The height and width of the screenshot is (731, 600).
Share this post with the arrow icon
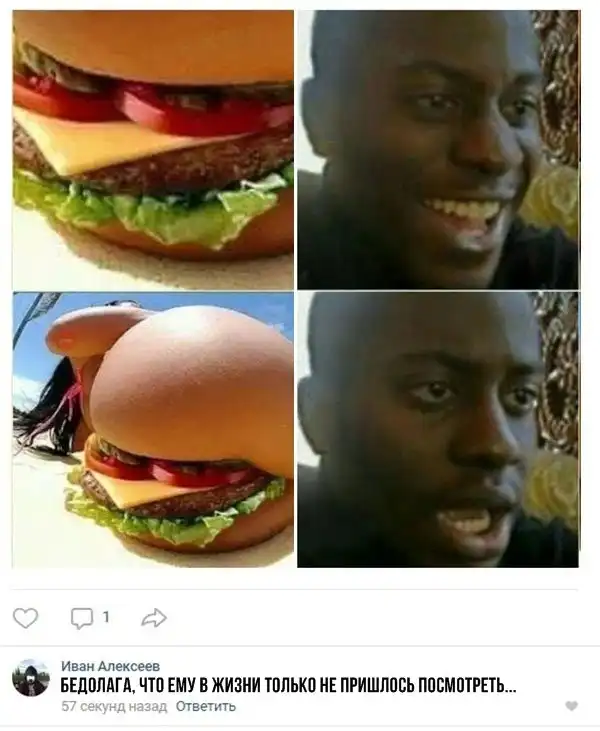click(x=153, y=618)
